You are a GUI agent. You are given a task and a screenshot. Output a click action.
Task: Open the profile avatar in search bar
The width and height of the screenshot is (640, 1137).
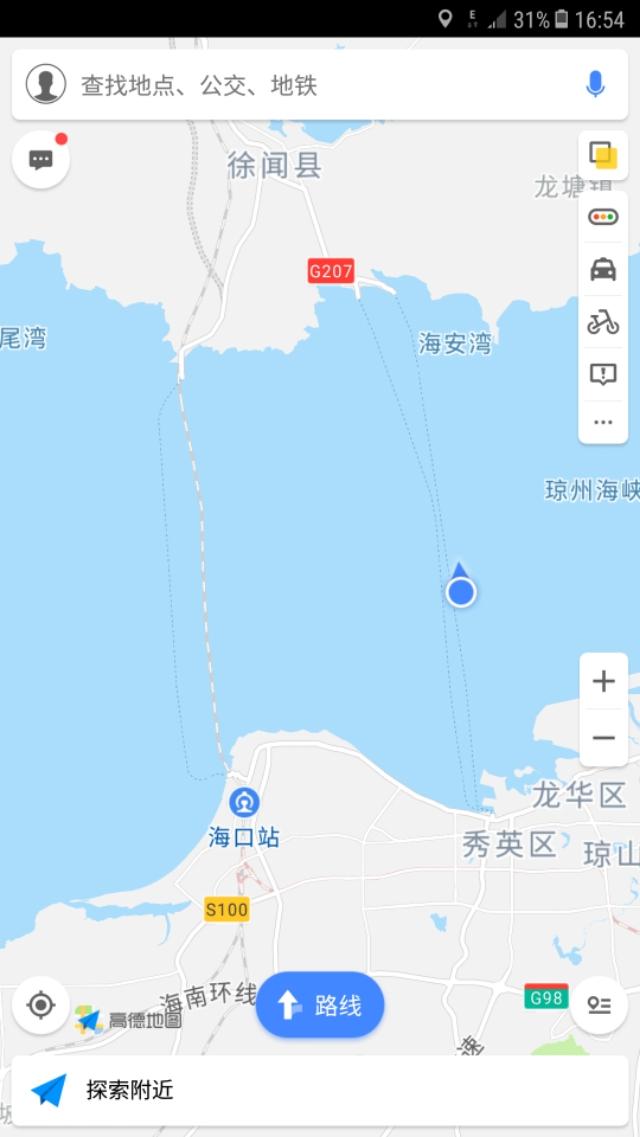(46, 84)
